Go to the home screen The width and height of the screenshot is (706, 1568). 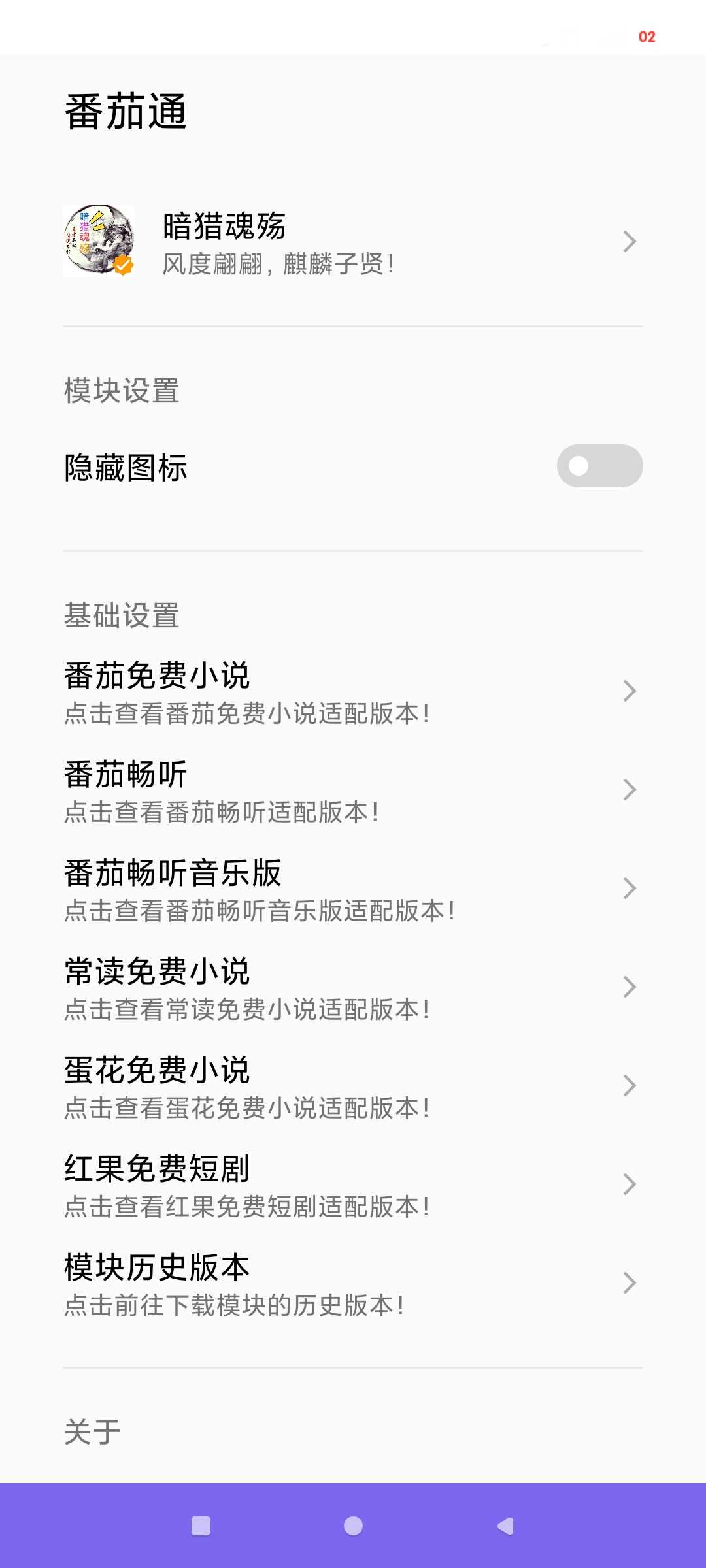point(353,1526)
